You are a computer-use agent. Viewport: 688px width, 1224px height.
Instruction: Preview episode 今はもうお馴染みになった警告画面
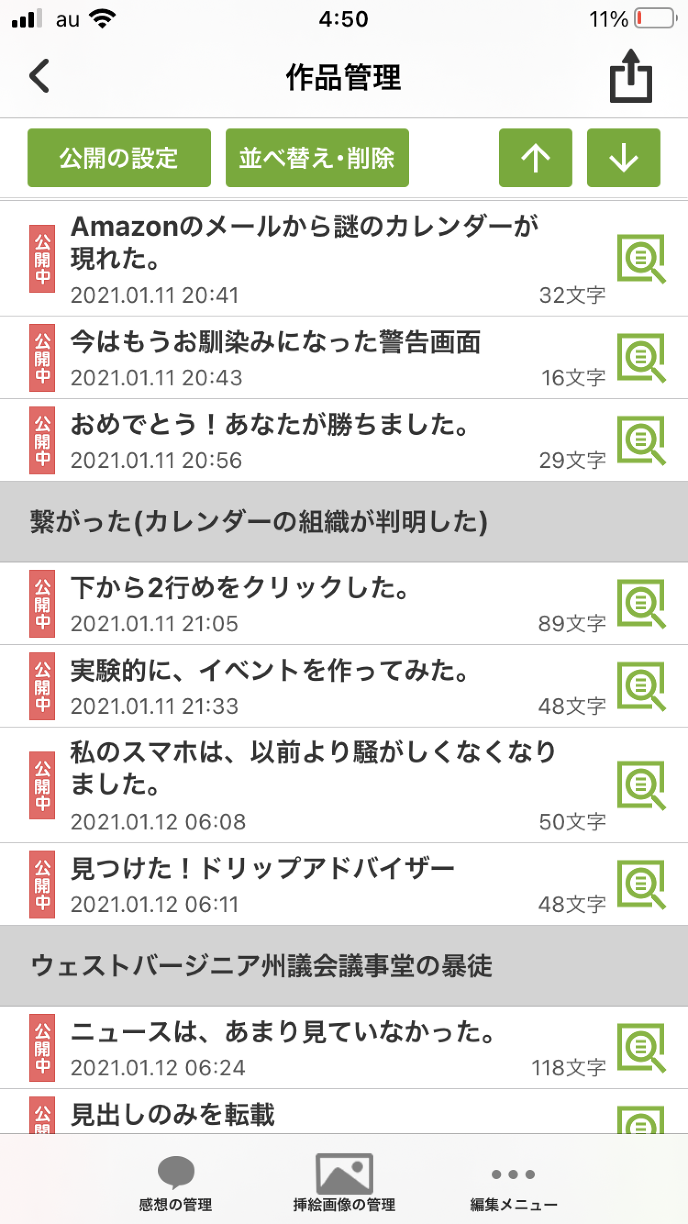click(x=641, y=358)
